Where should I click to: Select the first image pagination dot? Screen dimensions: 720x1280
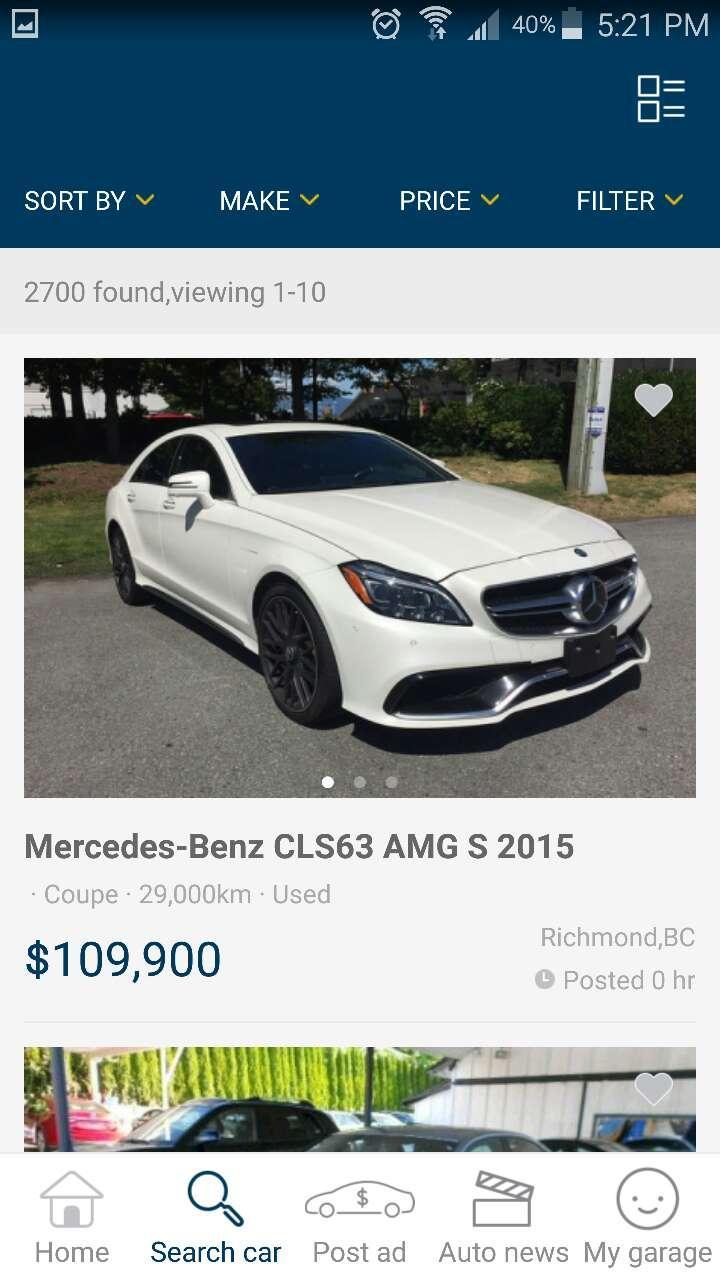point(328,782)
